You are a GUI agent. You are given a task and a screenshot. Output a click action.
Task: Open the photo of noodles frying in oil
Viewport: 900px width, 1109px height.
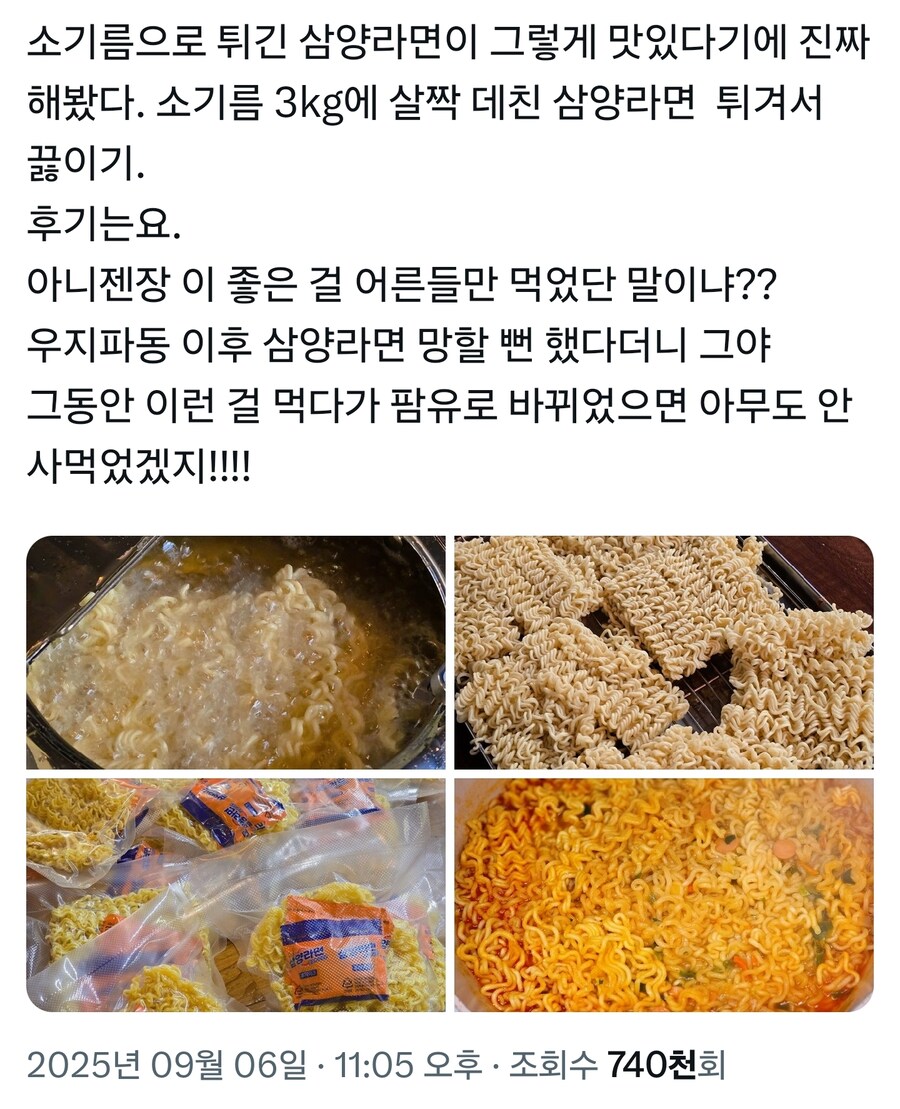(x=236, y=652)
